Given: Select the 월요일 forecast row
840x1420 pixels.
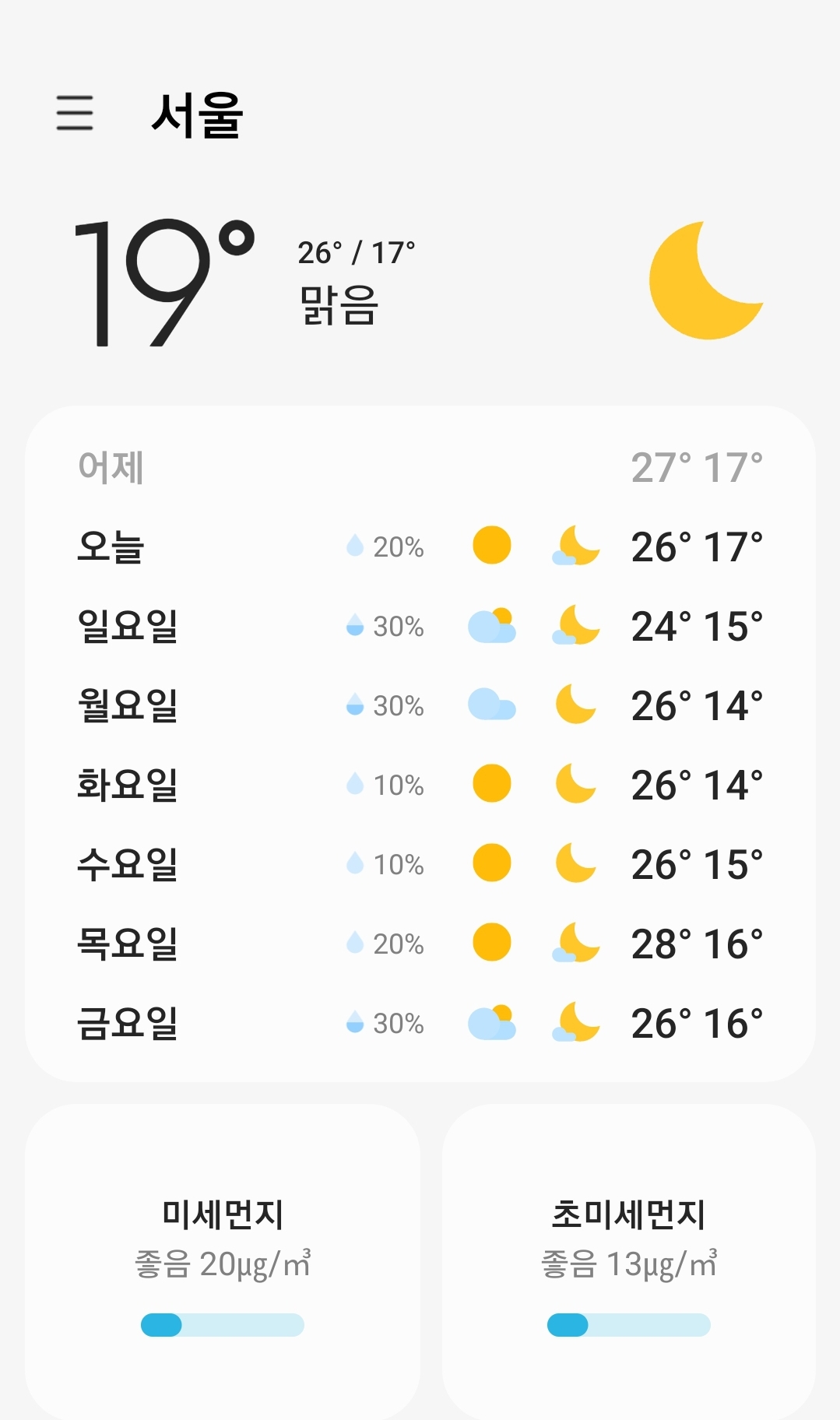Looking at the screenshot, I should pyautogui.click(x=420, y=705).
